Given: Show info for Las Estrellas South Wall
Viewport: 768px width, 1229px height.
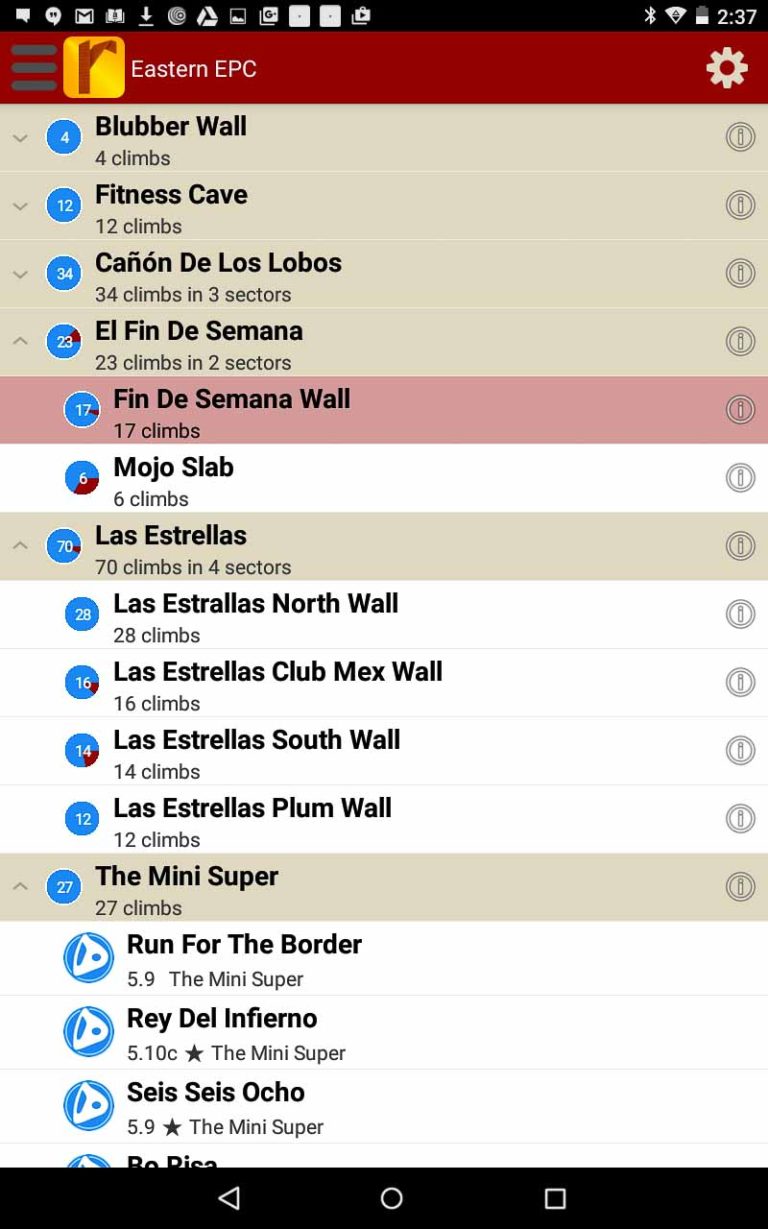Looking at the screenshot, I should tap(740, 750).
